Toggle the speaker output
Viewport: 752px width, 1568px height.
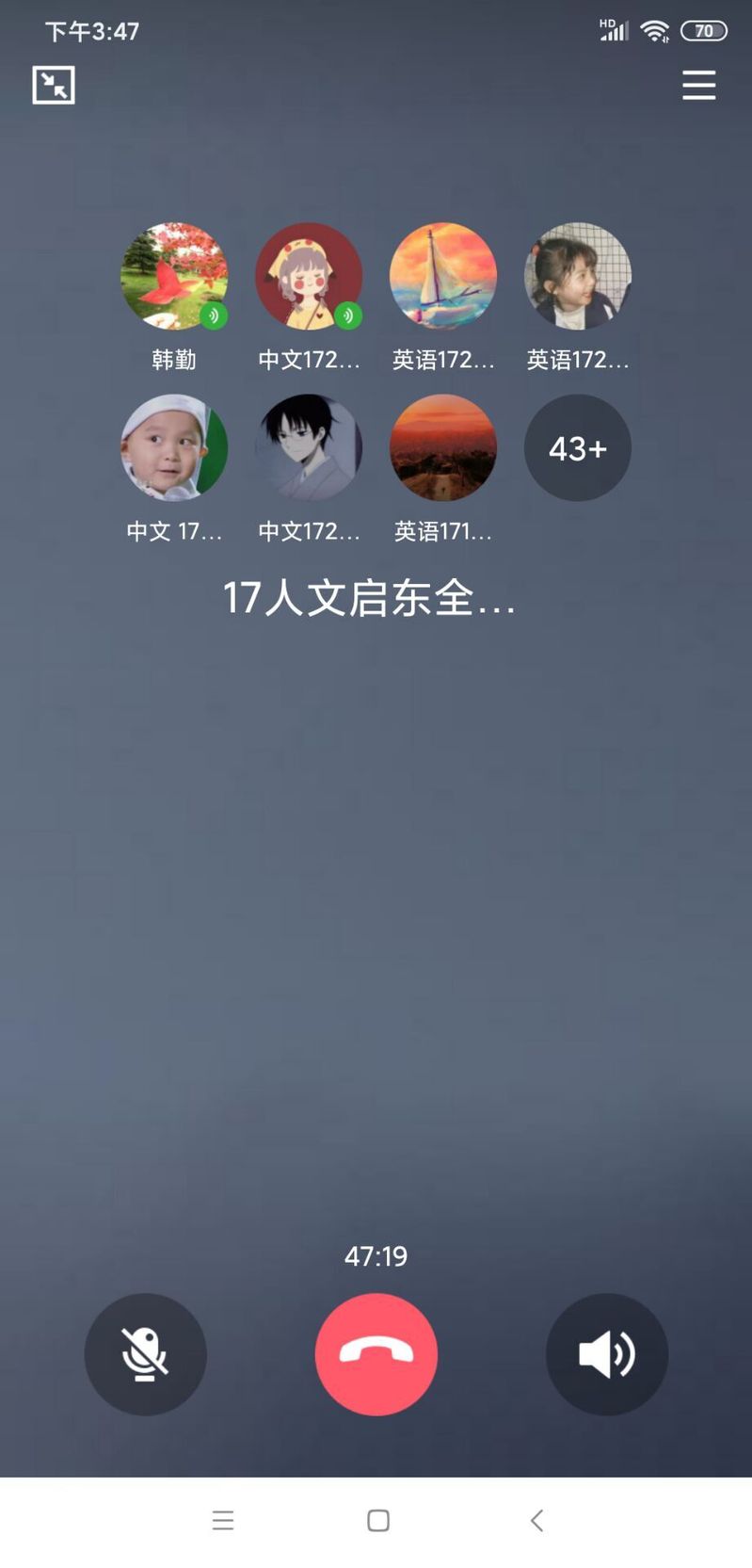click(606, 1354)
